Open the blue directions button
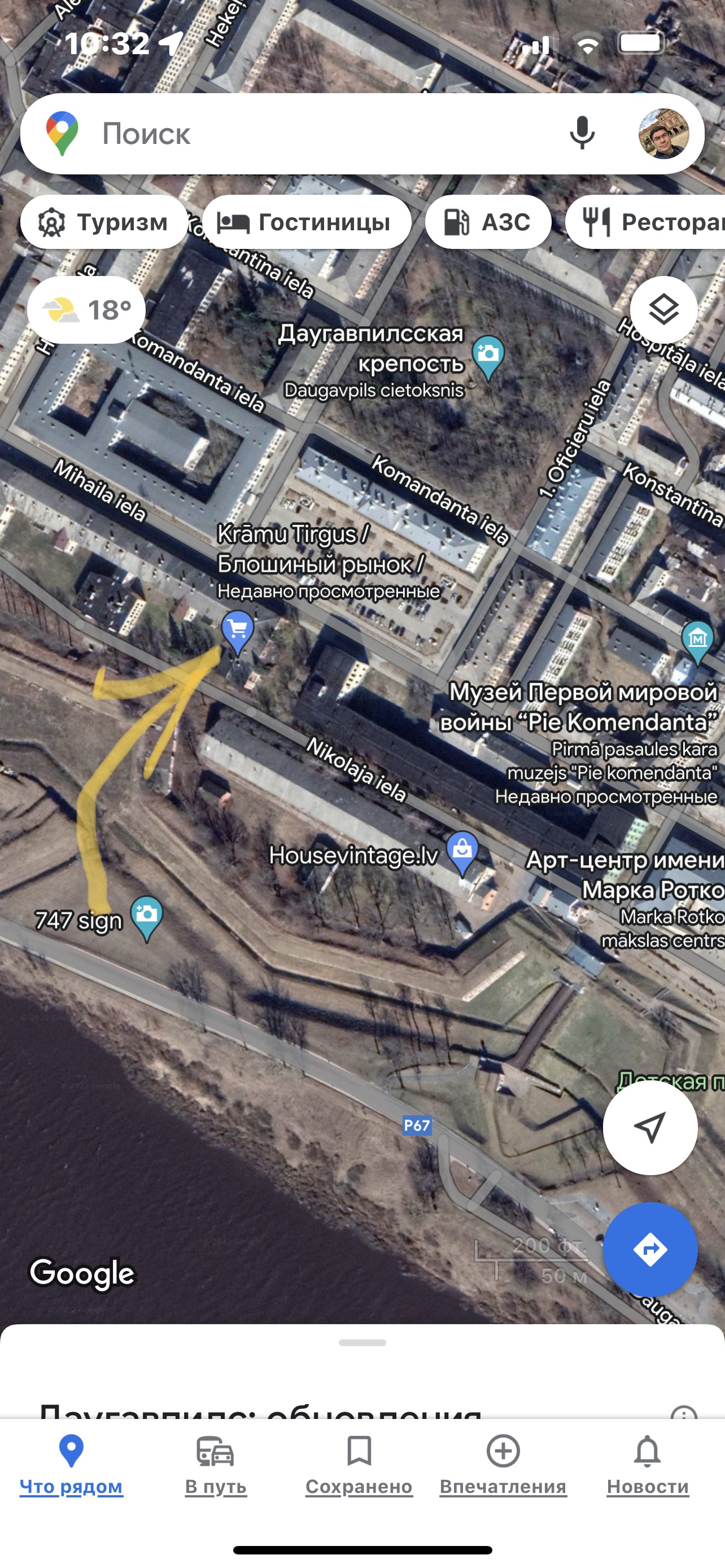The image size is (725, 1568). (x=650, y=1249)
